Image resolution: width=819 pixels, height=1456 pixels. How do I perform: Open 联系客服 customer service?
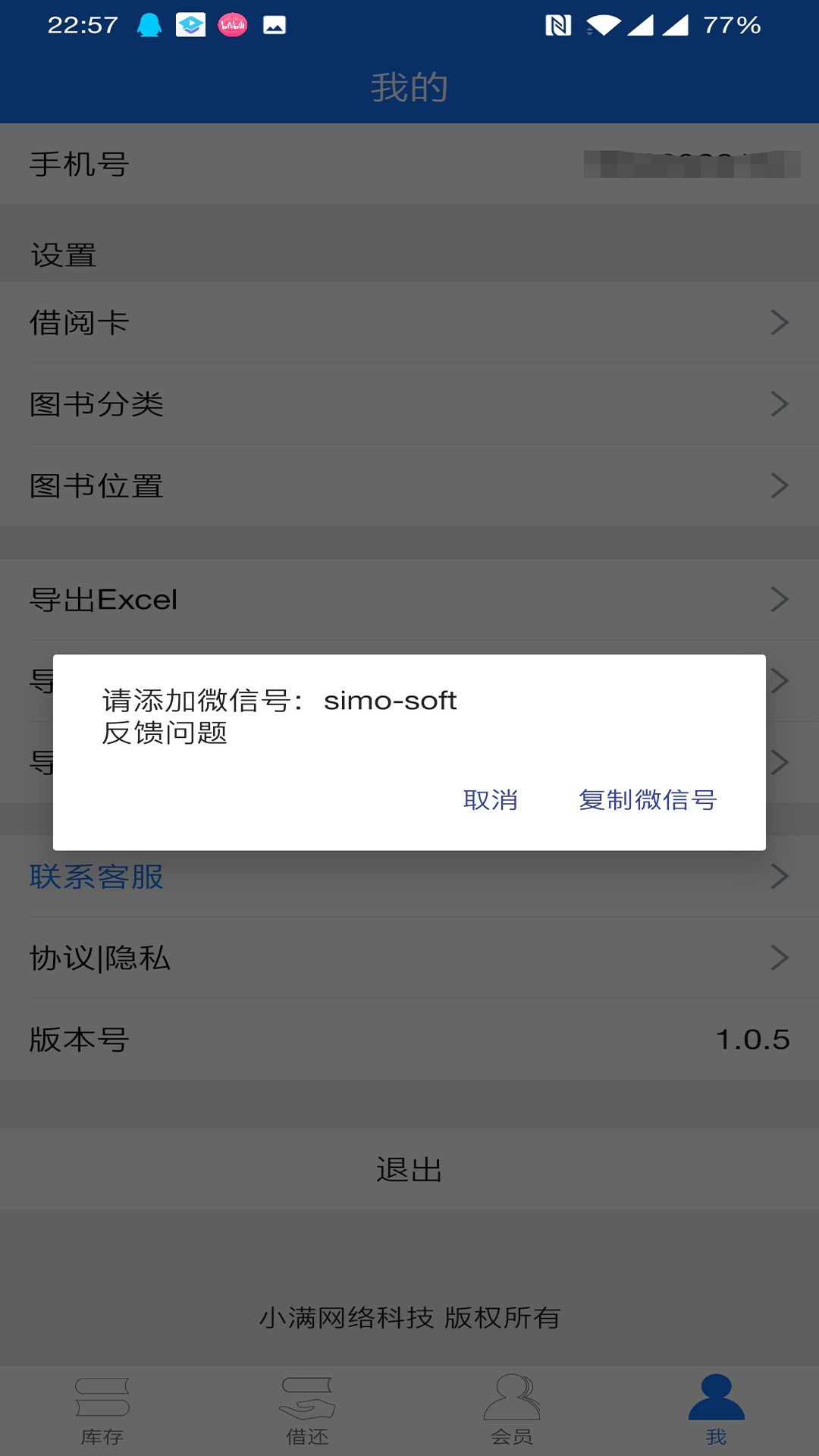(409, 876)
